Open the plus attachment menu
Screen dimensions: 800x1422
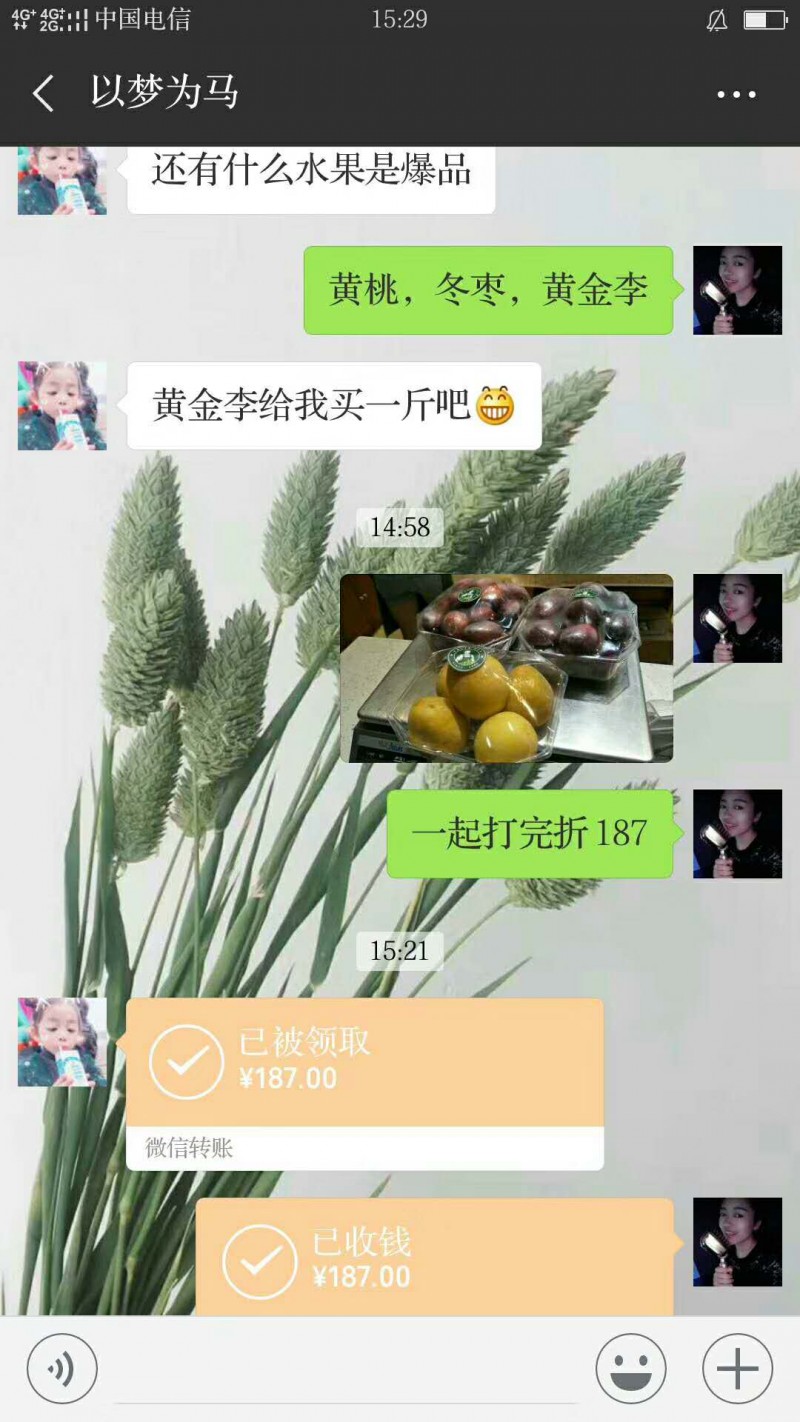(737, 1369)
